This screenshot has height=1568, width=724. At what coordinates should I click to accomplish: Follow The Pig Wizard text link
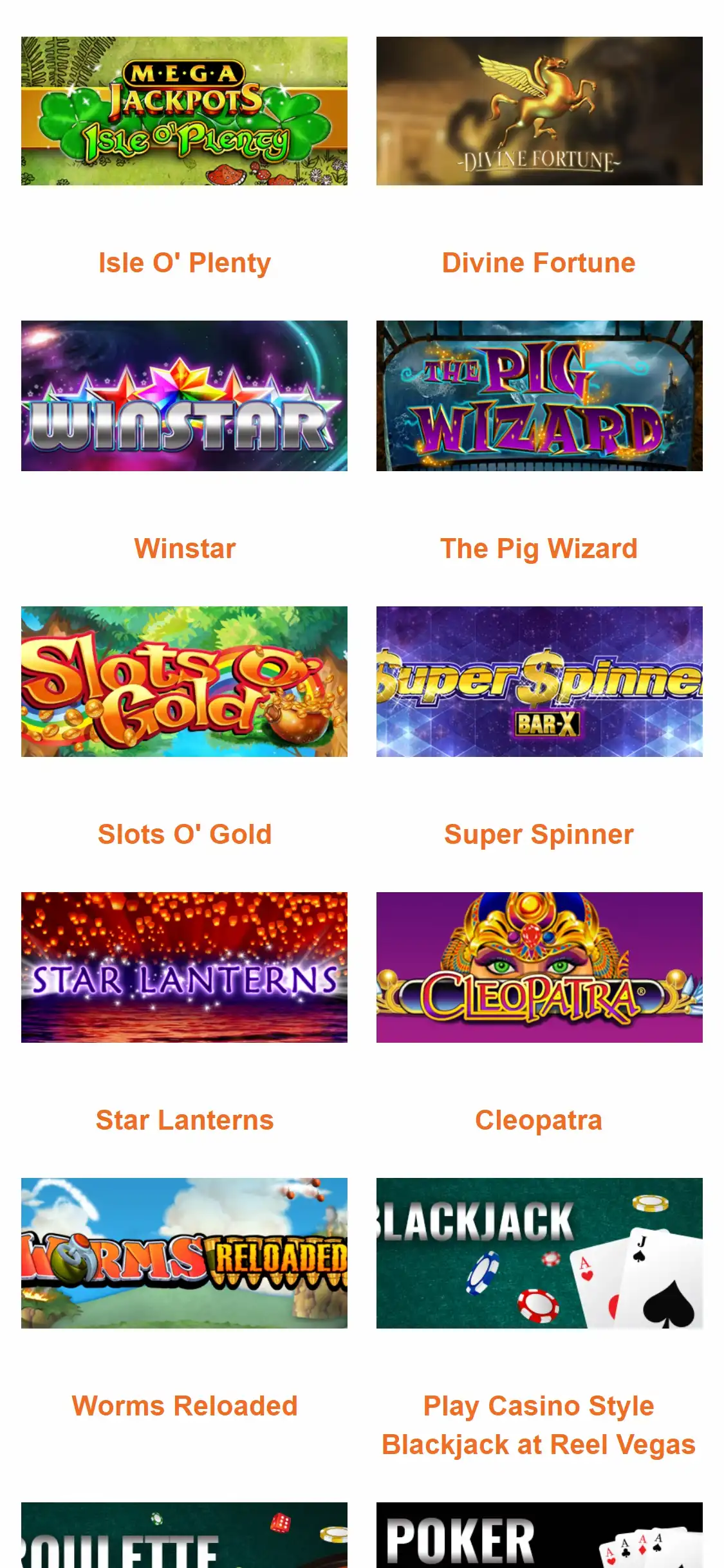pos(539,548)
